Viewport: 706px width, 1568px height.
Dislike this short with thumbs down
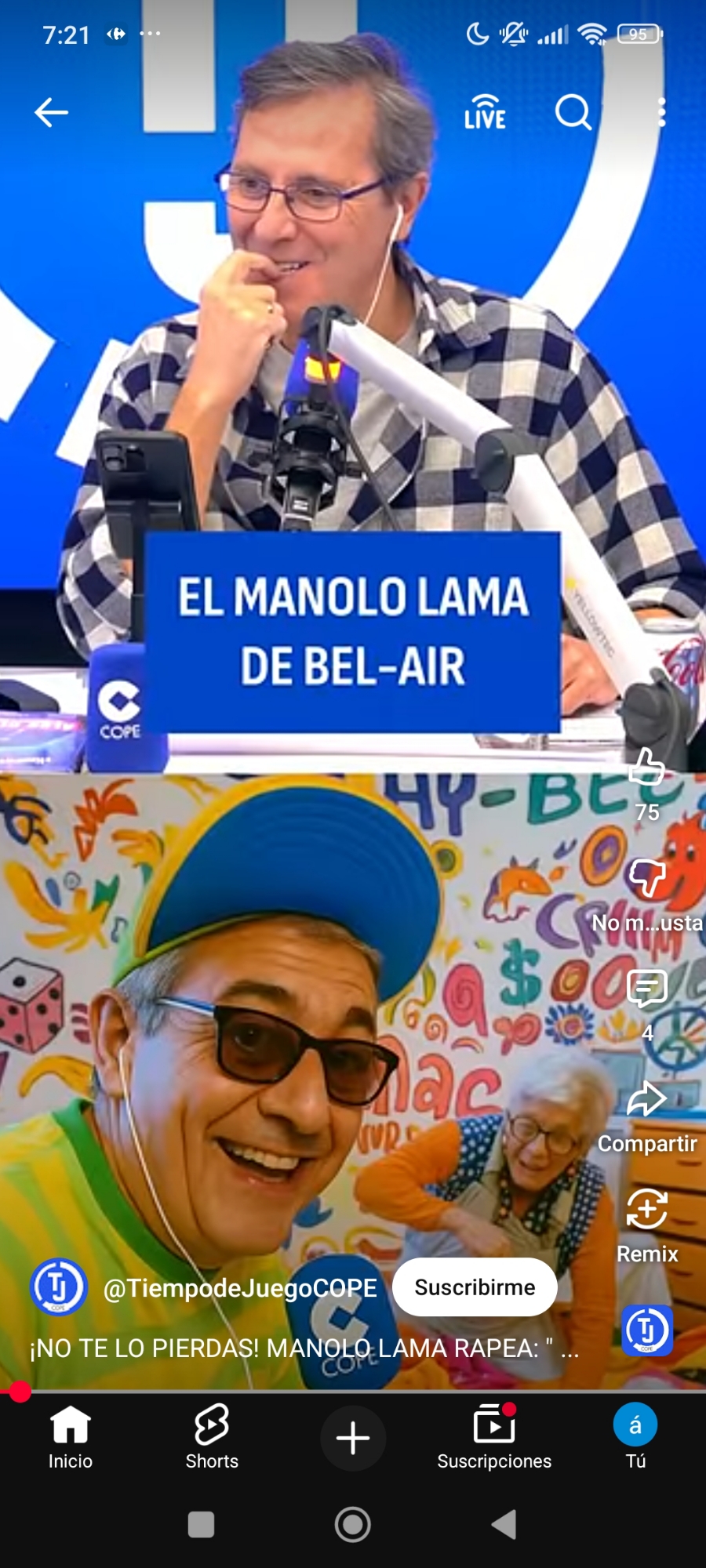[646, 878]
